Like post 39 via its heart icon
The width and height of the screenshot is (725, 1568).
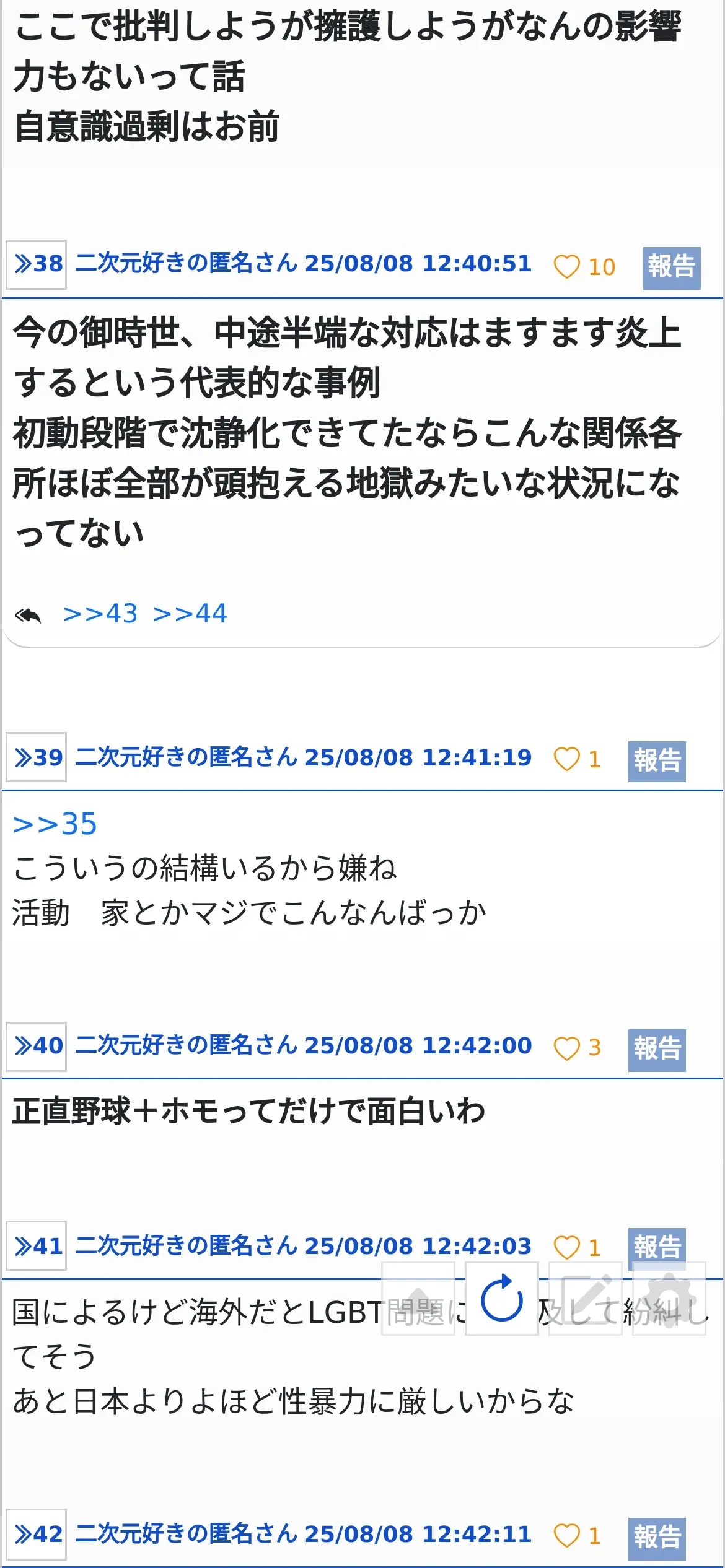(x=566, y=759)
